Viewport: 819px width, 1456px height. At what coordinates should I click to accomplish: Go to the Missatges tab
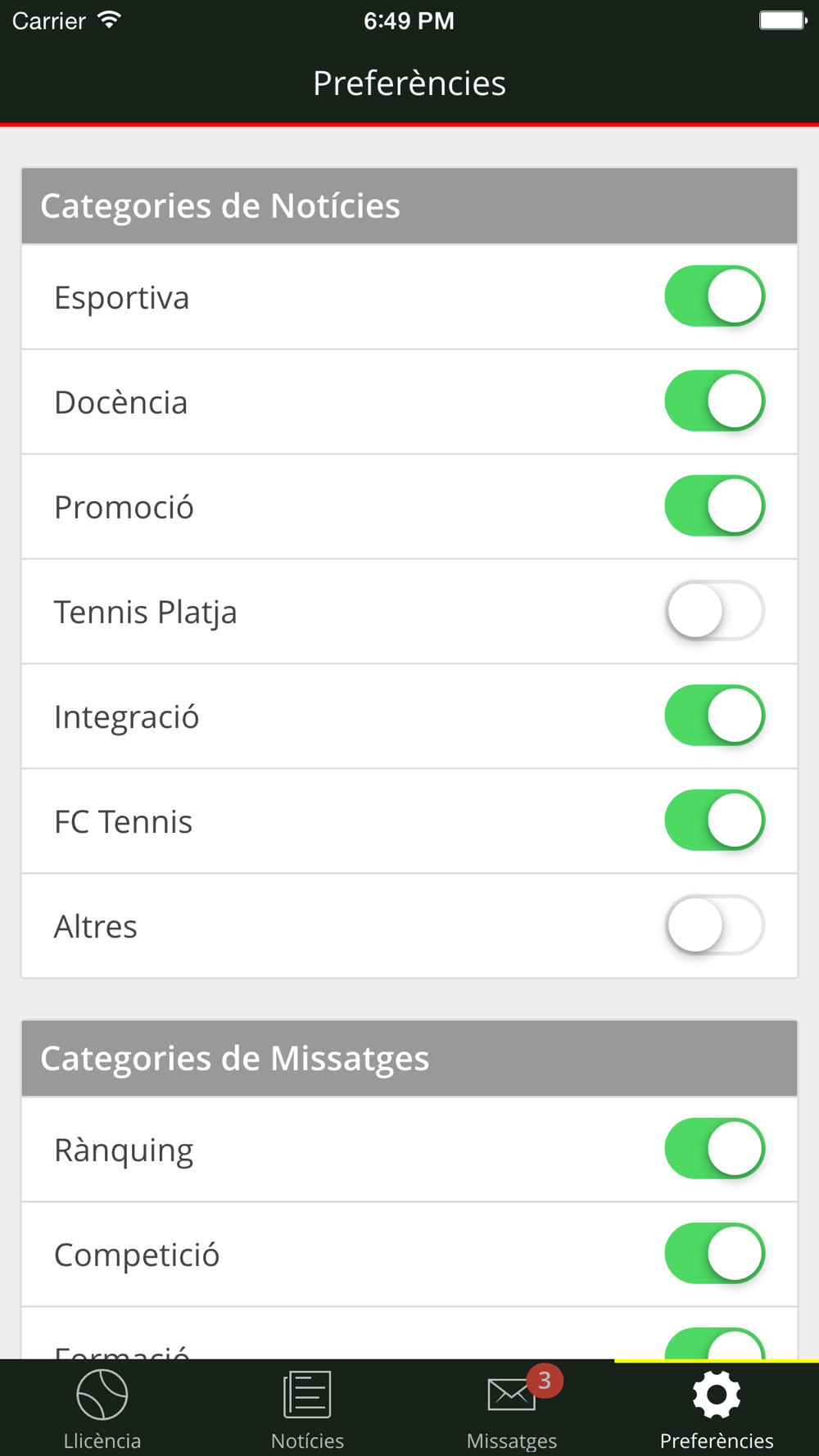point(512,1409)
